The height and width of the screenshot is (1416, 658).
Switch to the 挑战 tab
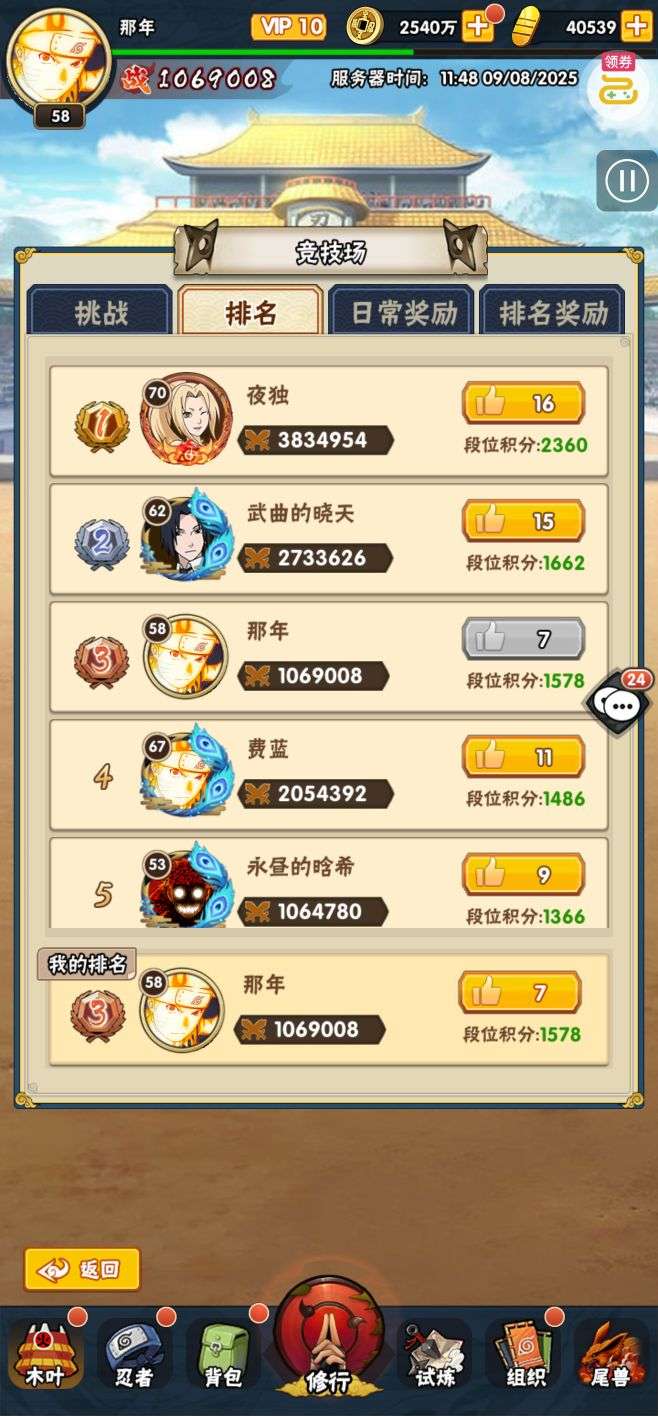point(101,311)
